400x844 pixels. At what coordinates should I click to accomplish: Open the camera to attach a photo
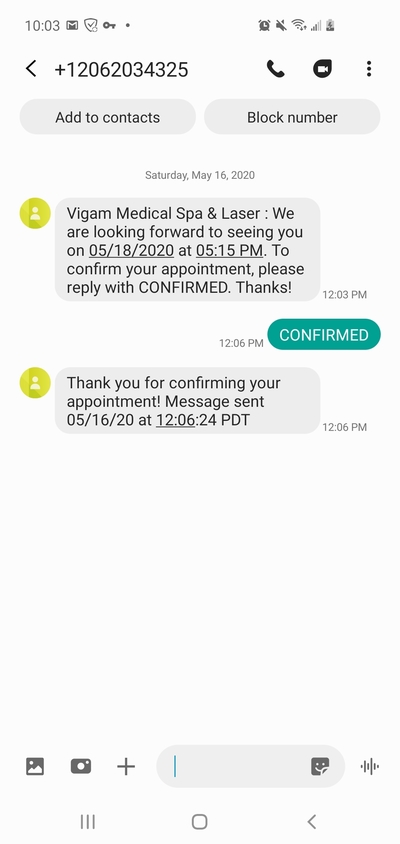[x=81, y=766]
